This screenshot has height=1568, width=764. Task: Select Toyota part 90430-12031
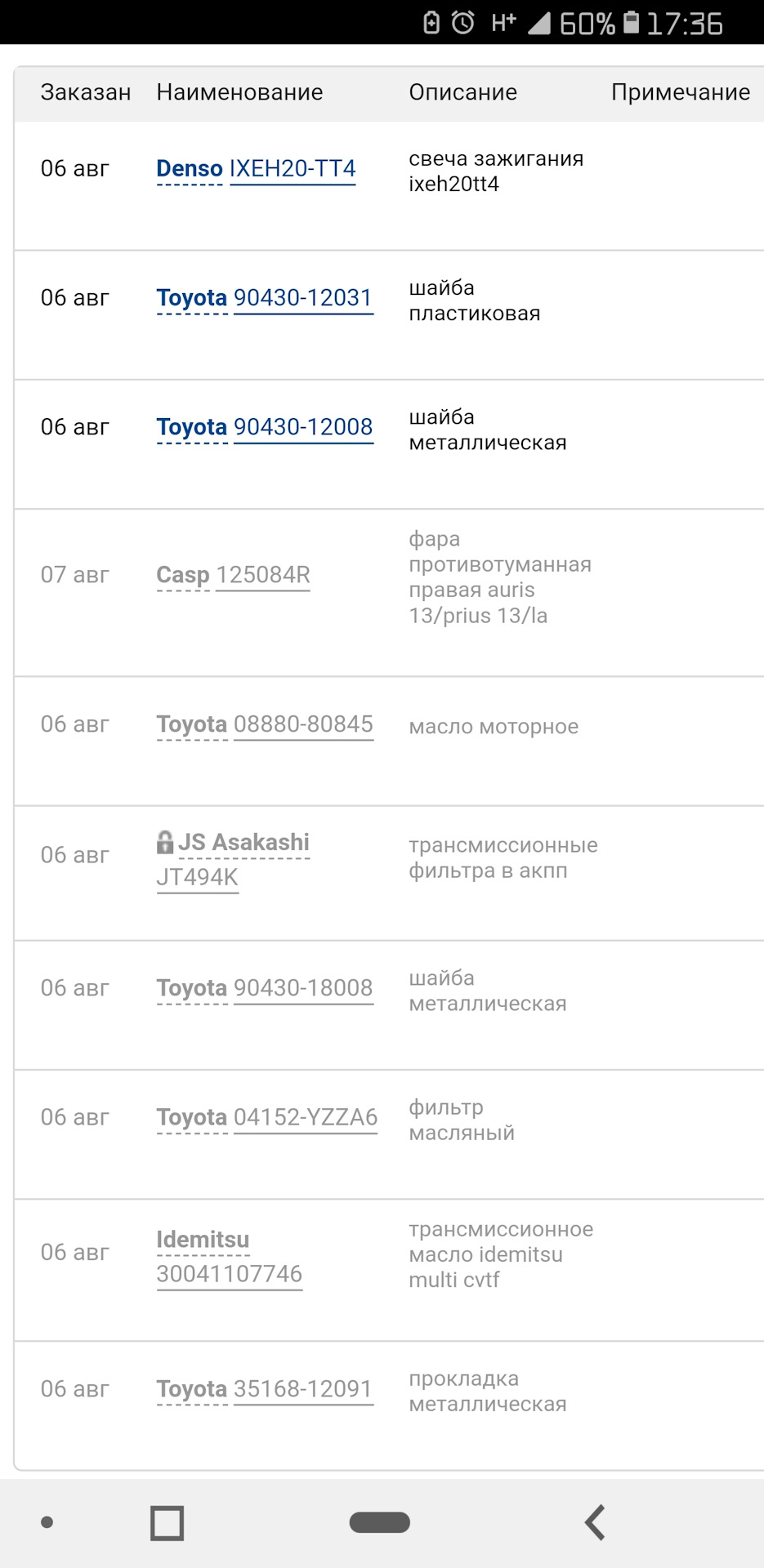click(303, 297)
